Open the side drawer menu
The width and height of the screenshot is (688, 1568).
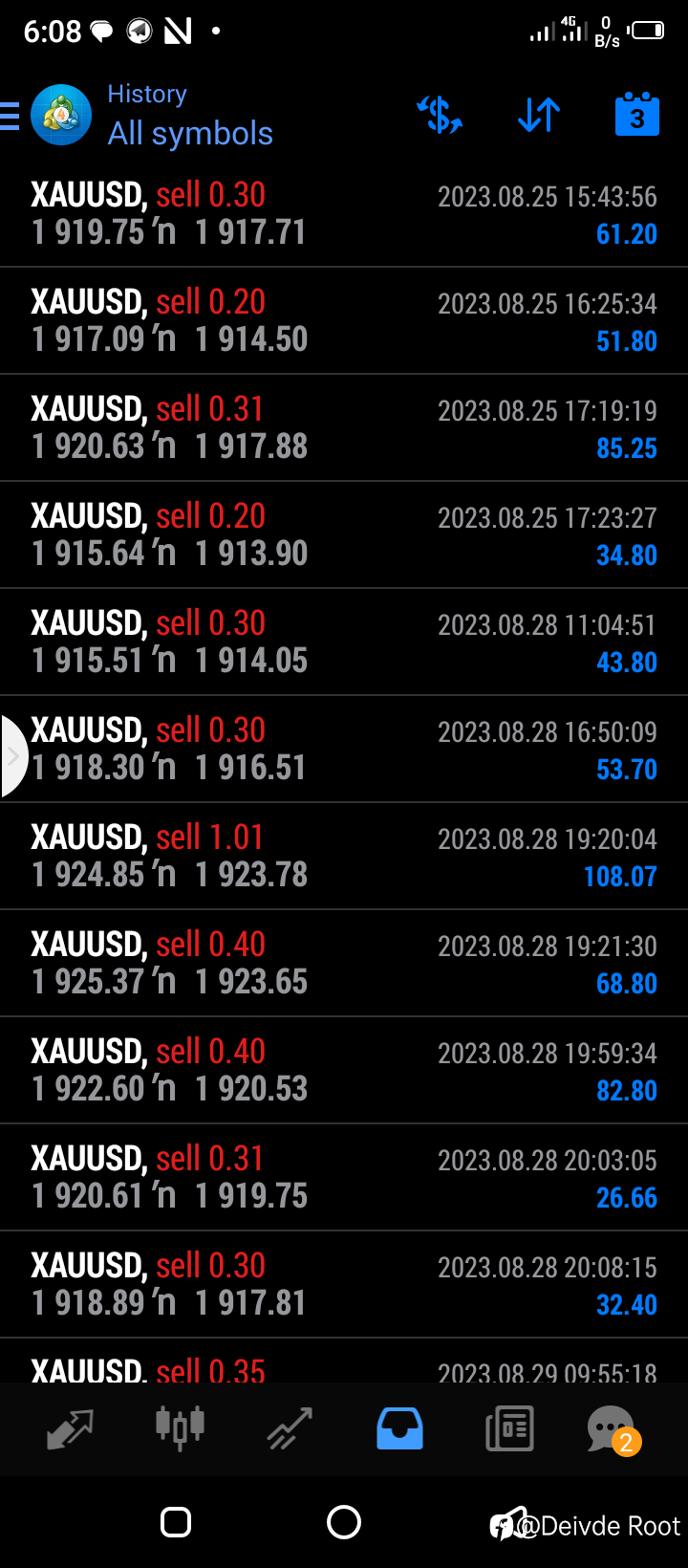(x=10, y=116)
